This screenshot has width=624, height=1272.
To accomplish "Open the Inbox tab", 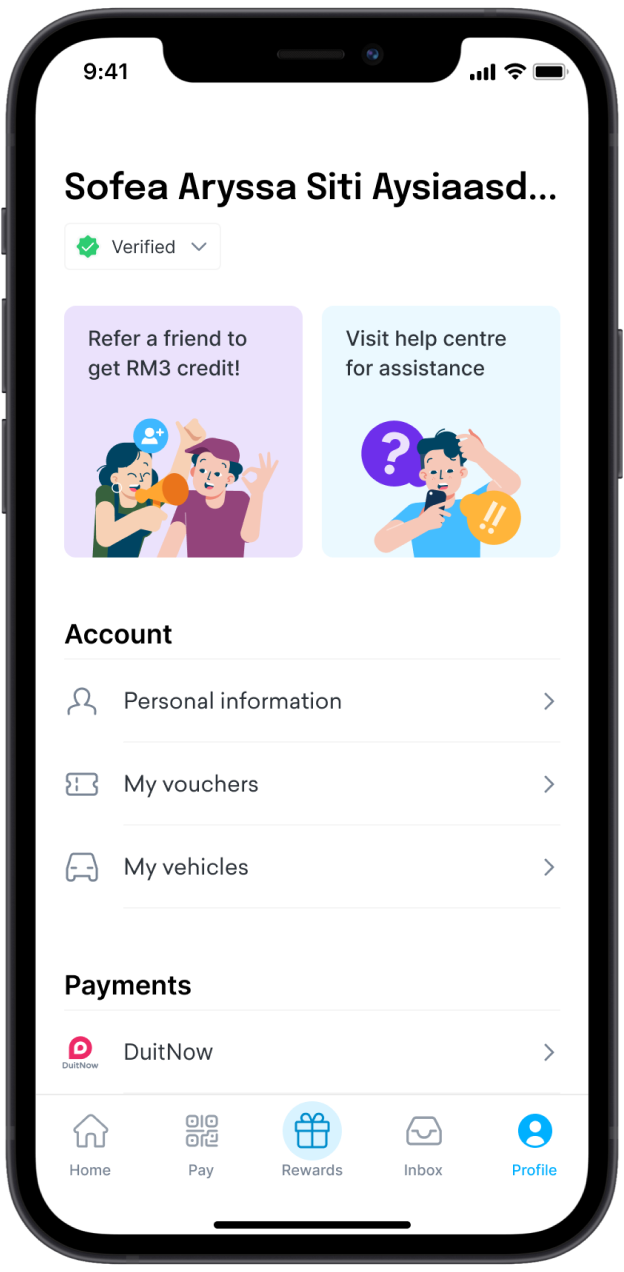I will 423,1144.
